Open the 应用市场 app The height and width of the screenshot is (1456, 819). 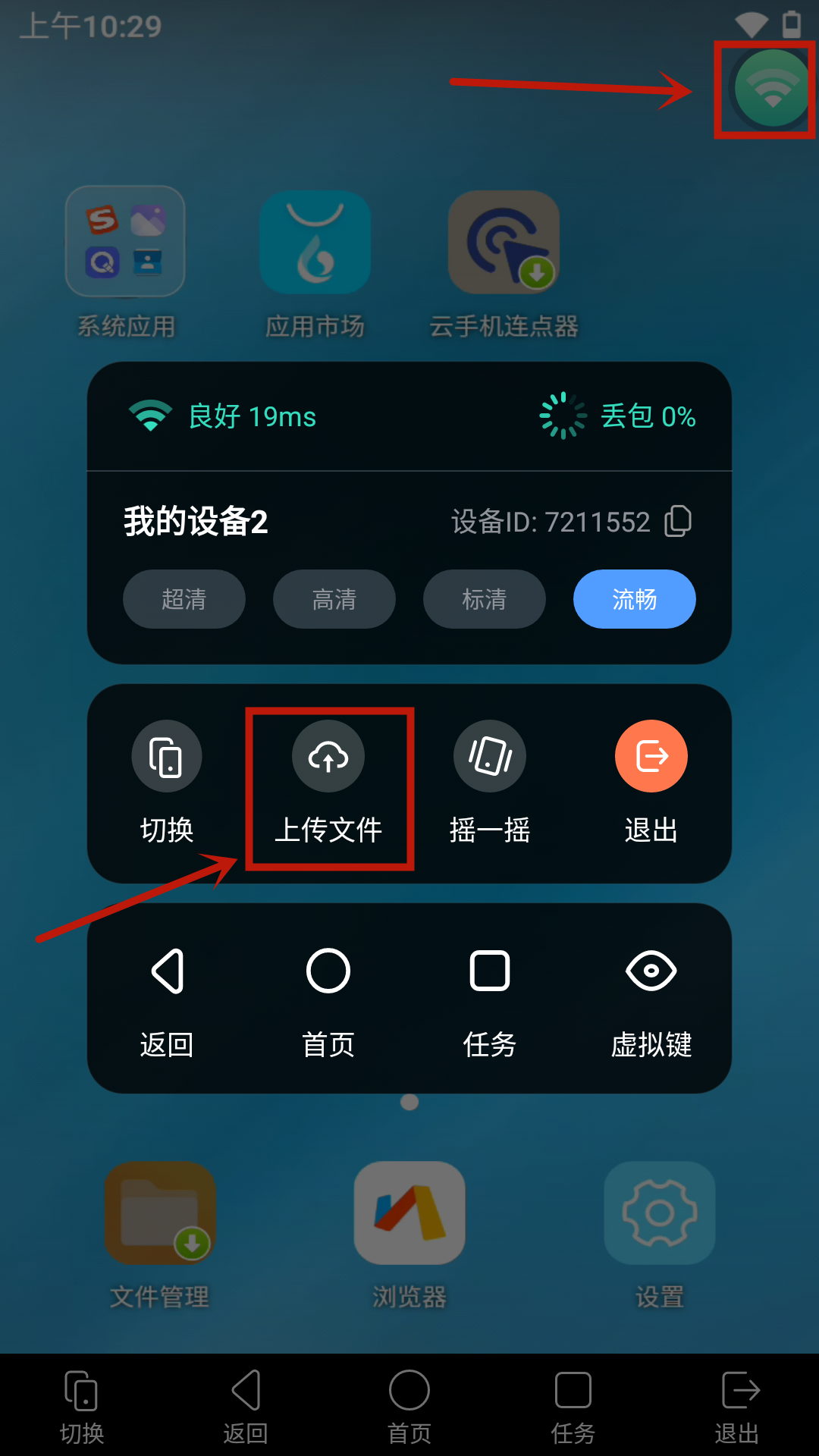[x=315, y=243]
